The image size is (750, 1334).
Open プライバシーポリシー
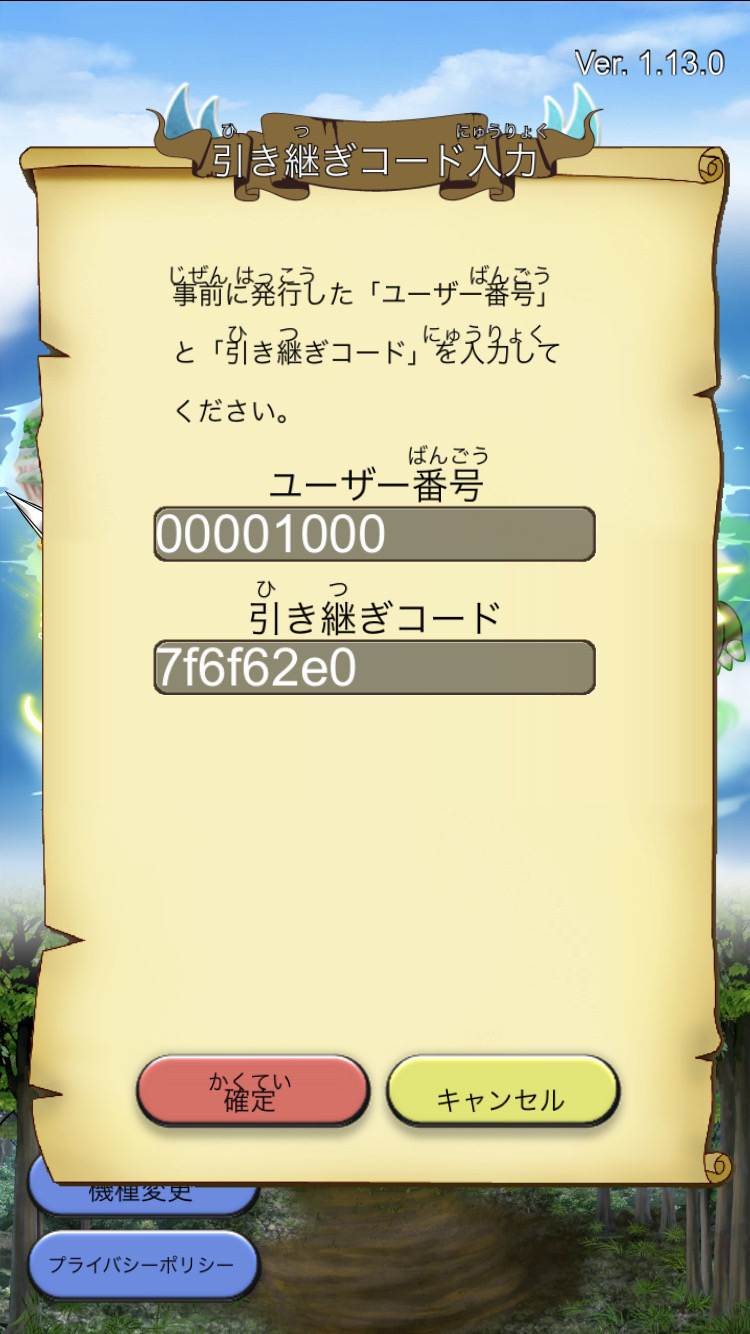click(x=142, y=1265)
